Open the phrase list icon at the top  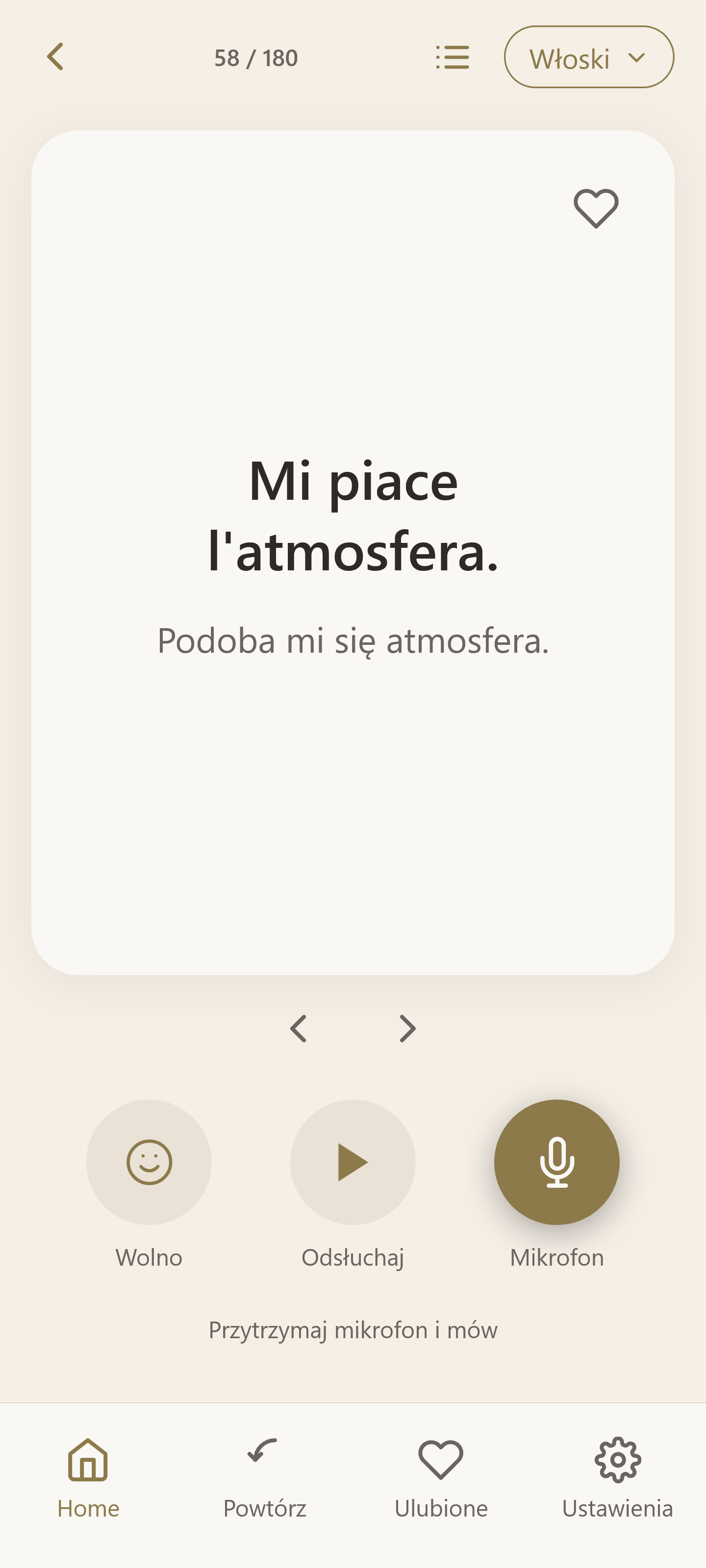452,57
